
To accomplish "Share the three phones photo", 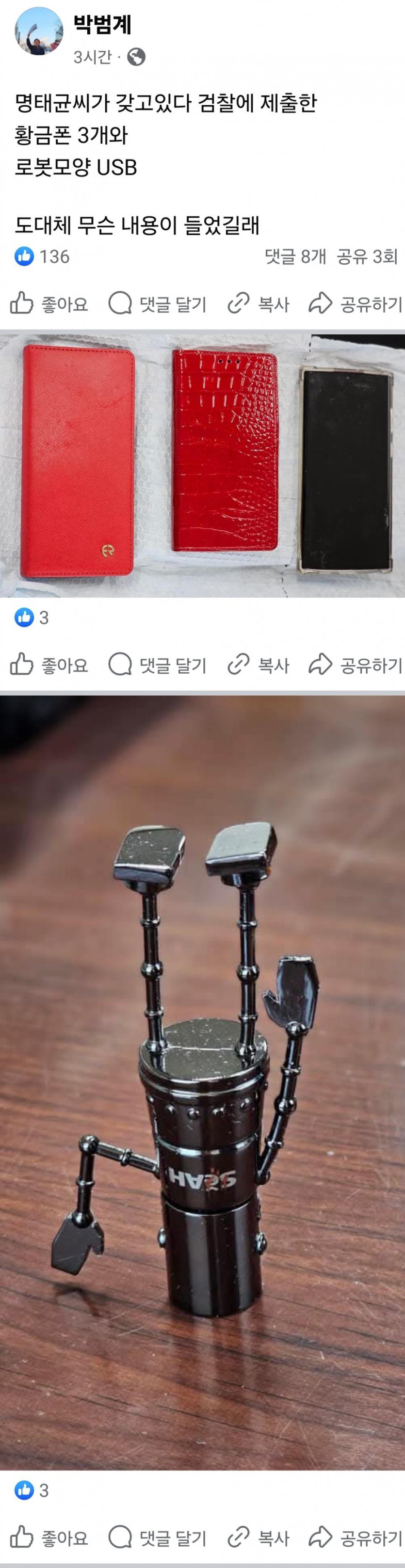I will pos(356,665).
